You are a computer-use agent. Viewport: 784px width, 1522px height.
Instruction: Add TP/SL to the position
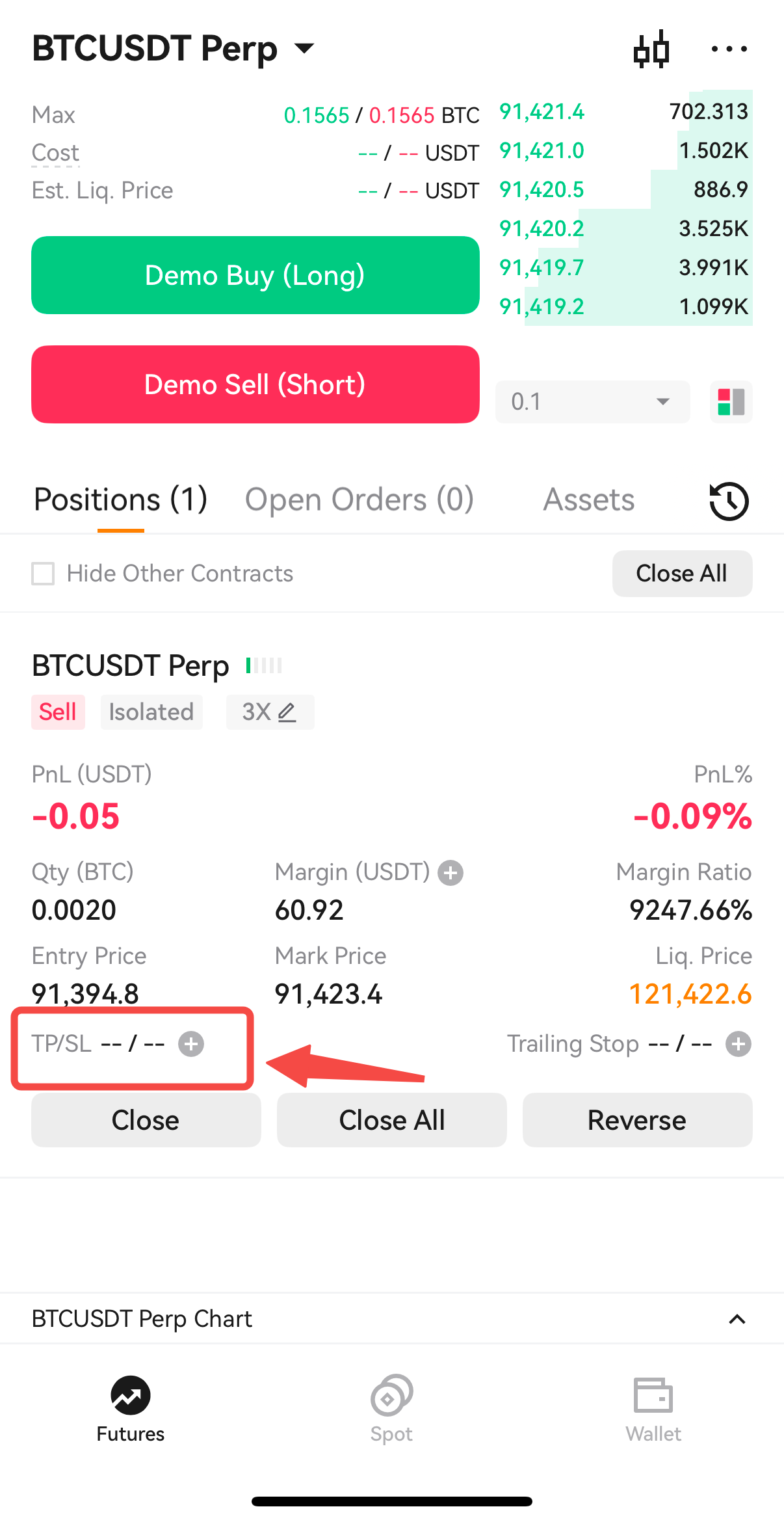click(191, 1044)
